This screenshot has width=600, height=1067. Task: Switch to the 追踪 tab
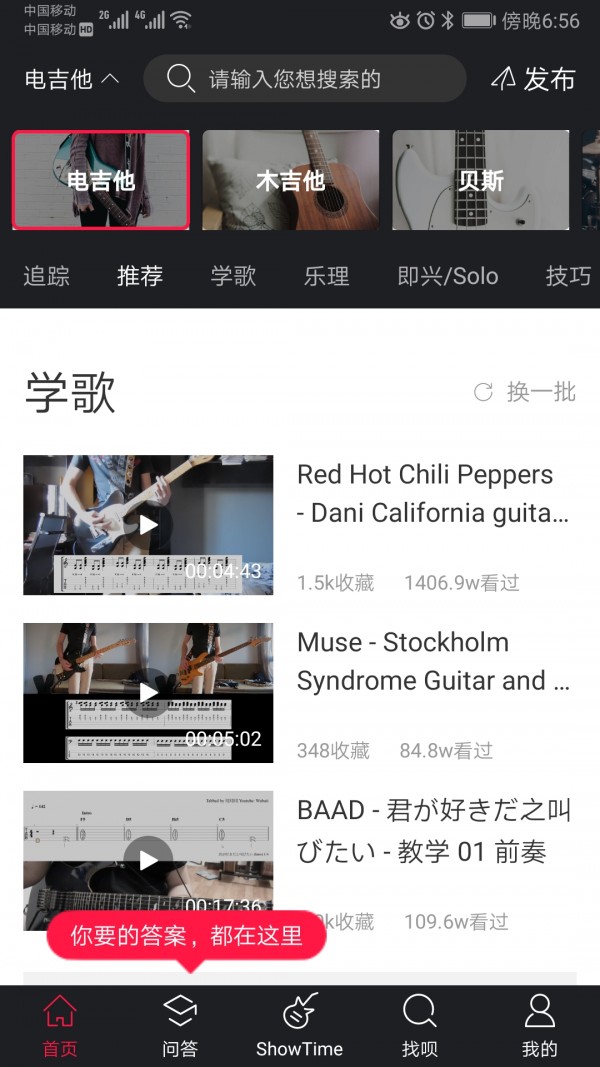click(47, 276)
